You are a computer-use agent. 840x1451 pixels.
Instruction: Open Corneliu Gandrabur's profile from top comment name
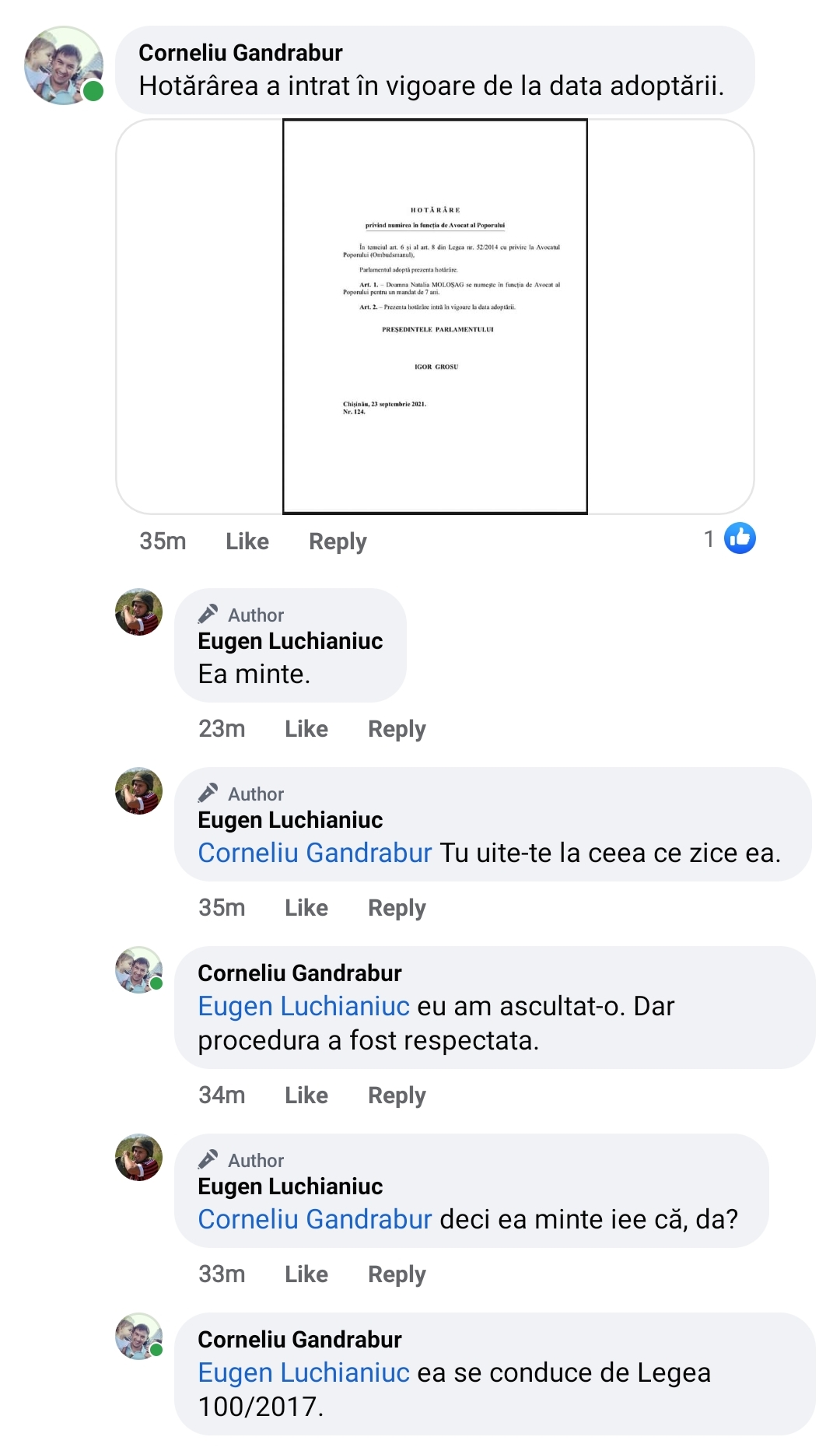click(x=240, y=53)
